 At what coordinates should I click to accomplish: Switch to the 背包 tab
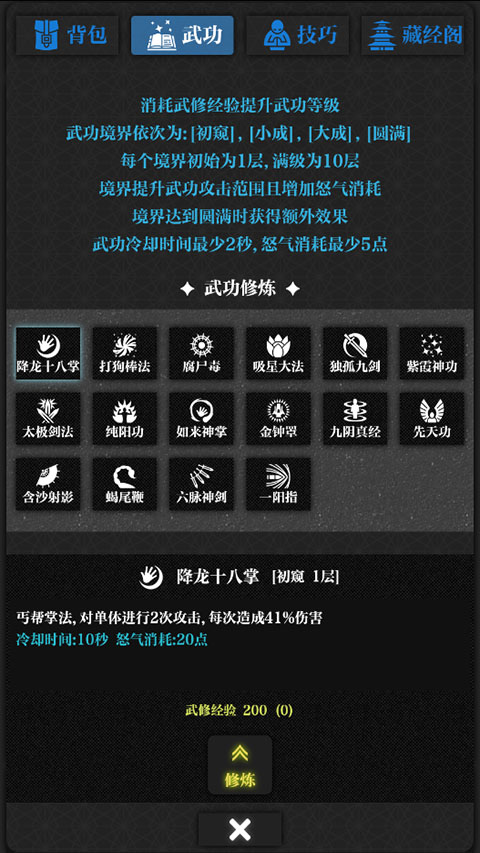coord(67,35)
